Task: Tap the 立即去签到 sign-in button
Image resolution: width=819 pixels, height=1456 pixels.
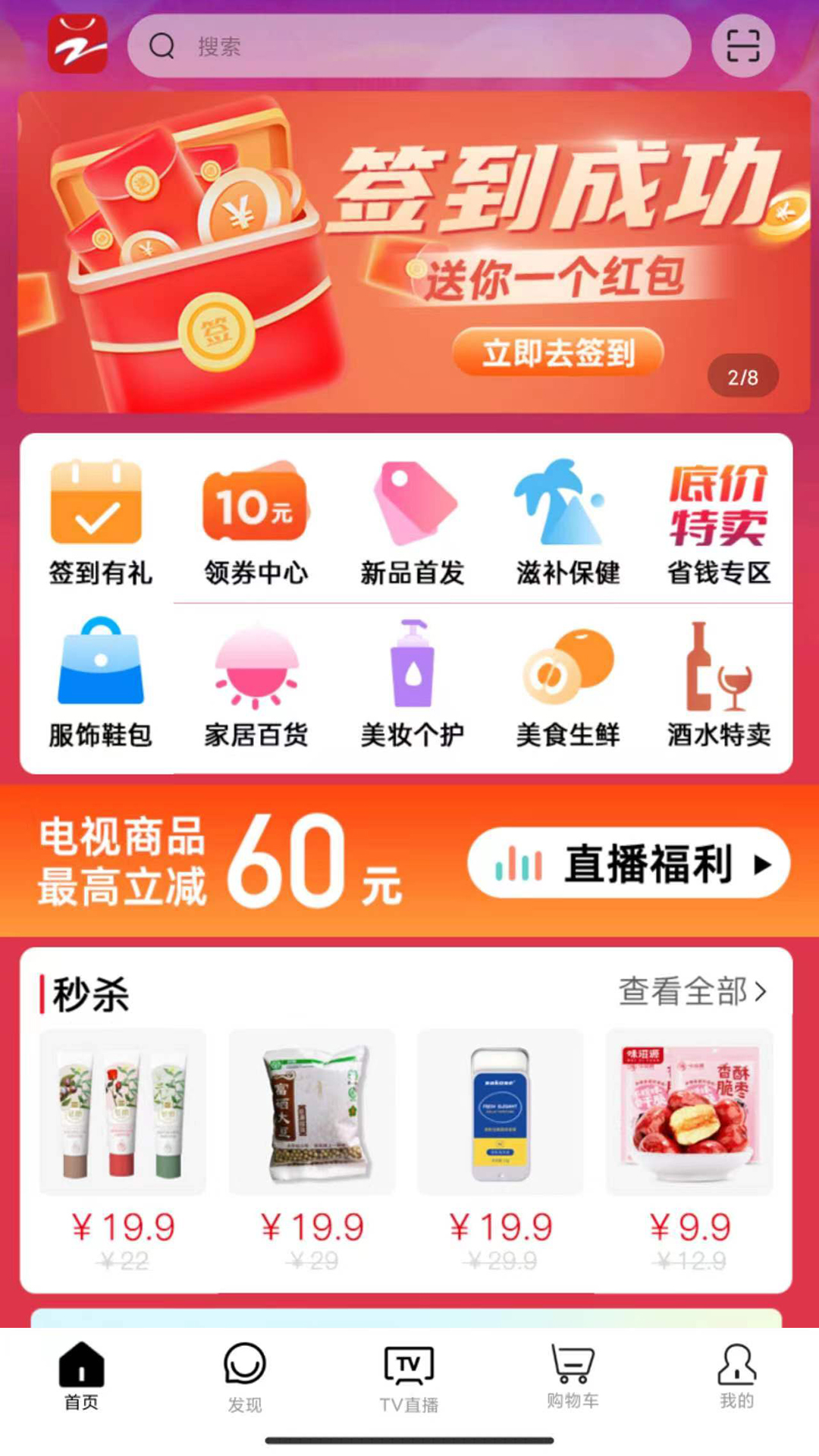Action: point(558,351)
